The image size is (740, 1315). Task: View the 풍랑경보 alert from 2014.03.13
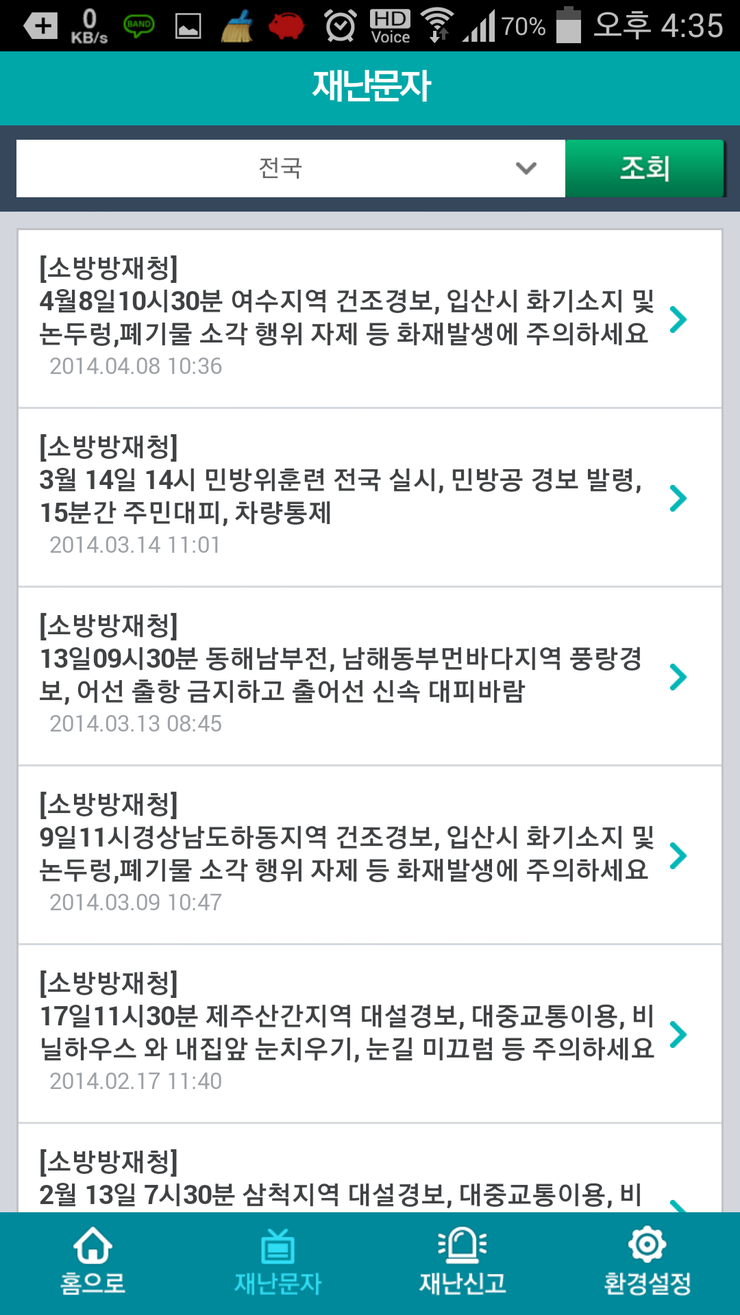click(x=369, y=676)
